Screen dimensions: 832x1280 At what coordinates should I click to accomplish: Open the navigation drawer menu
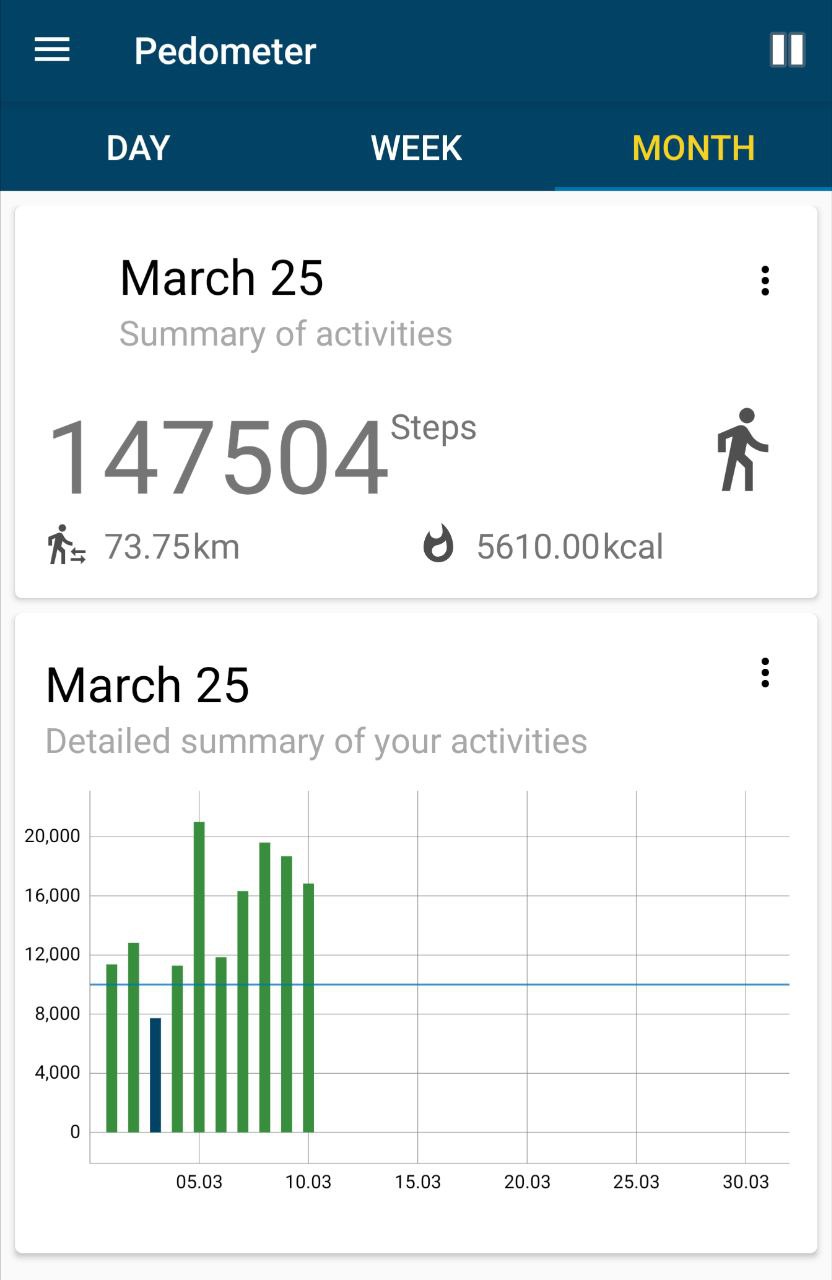(x=51, y=50)
